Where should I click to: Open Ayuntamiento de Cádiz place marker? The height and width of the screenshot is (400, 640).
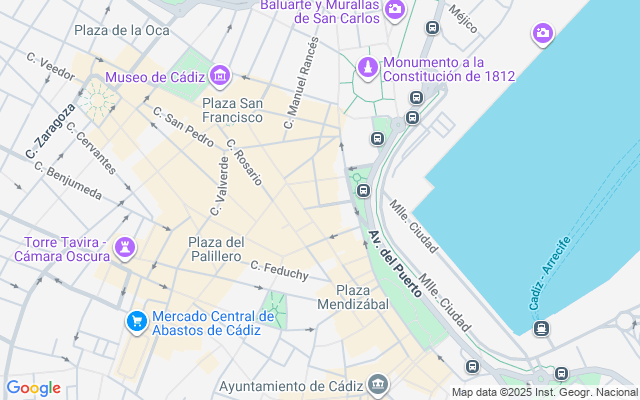click(x=378, y=385)
